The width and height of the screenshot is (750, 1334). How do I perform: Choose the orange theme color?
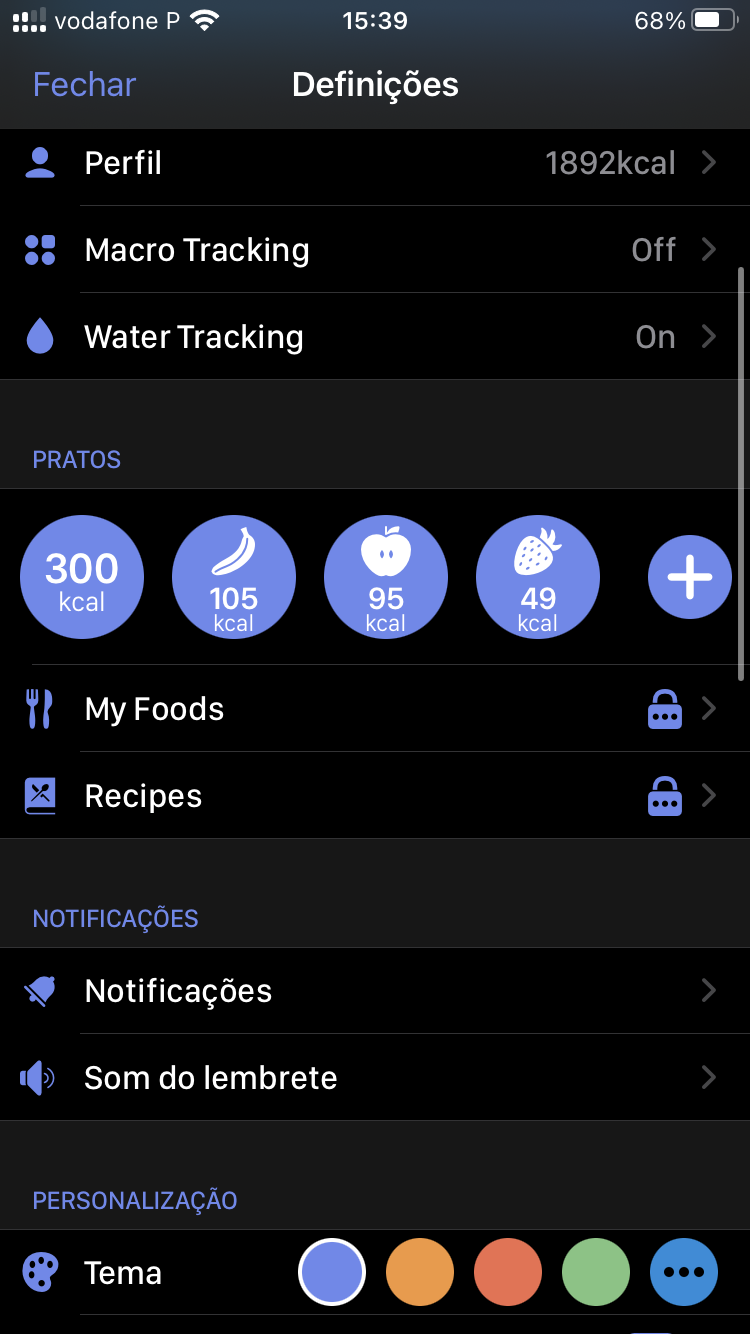420,1273
